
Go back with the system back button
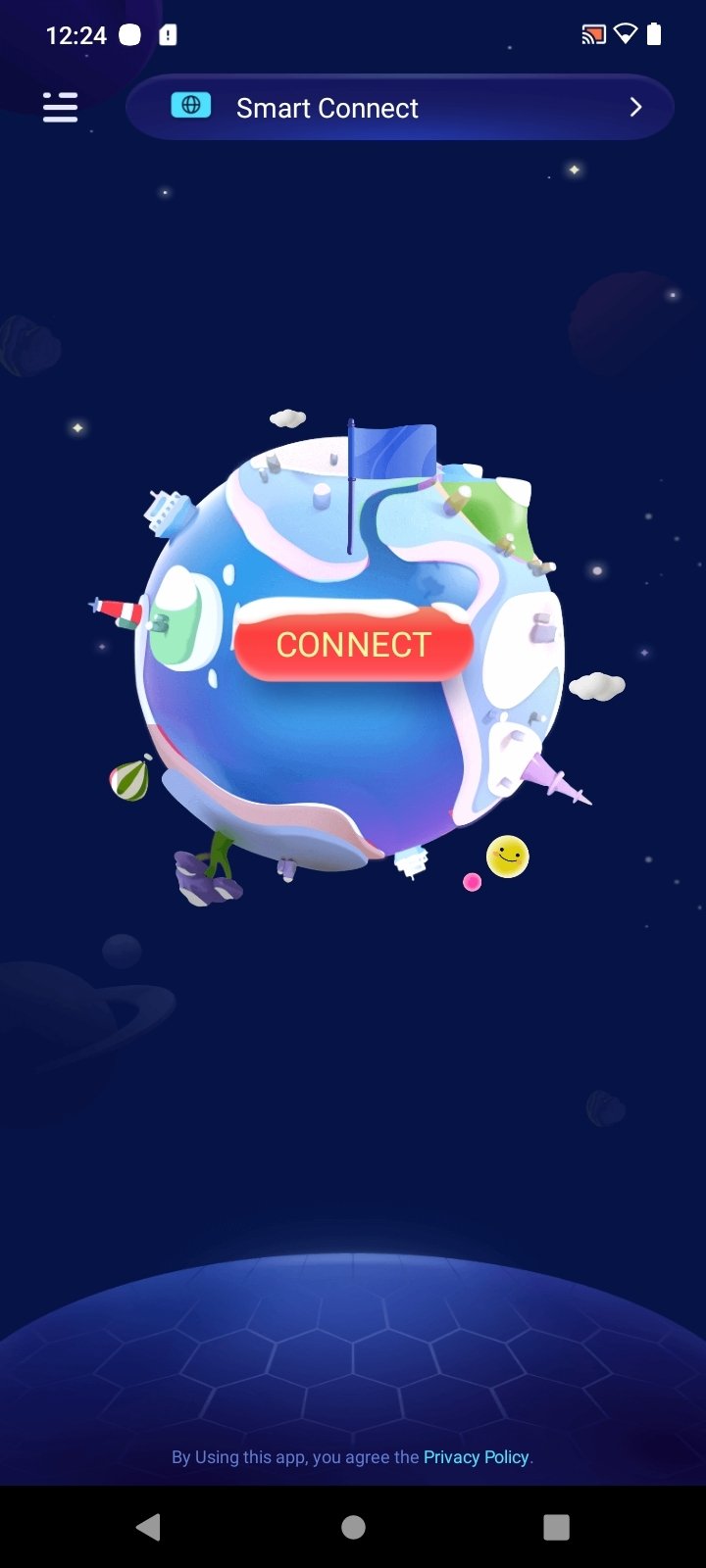148,1527
